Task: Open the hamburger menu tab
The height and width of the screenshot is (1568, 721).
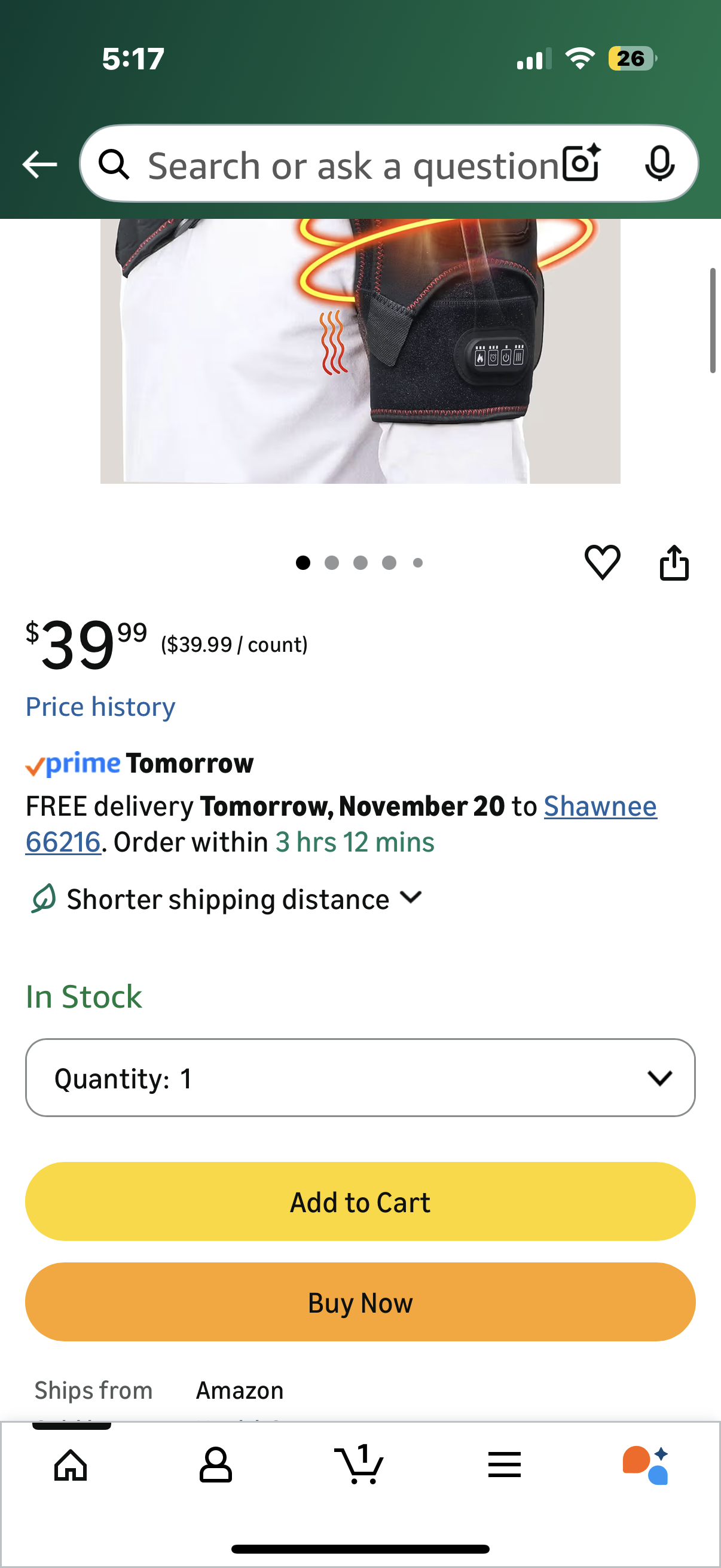Action: (504, 1465)
